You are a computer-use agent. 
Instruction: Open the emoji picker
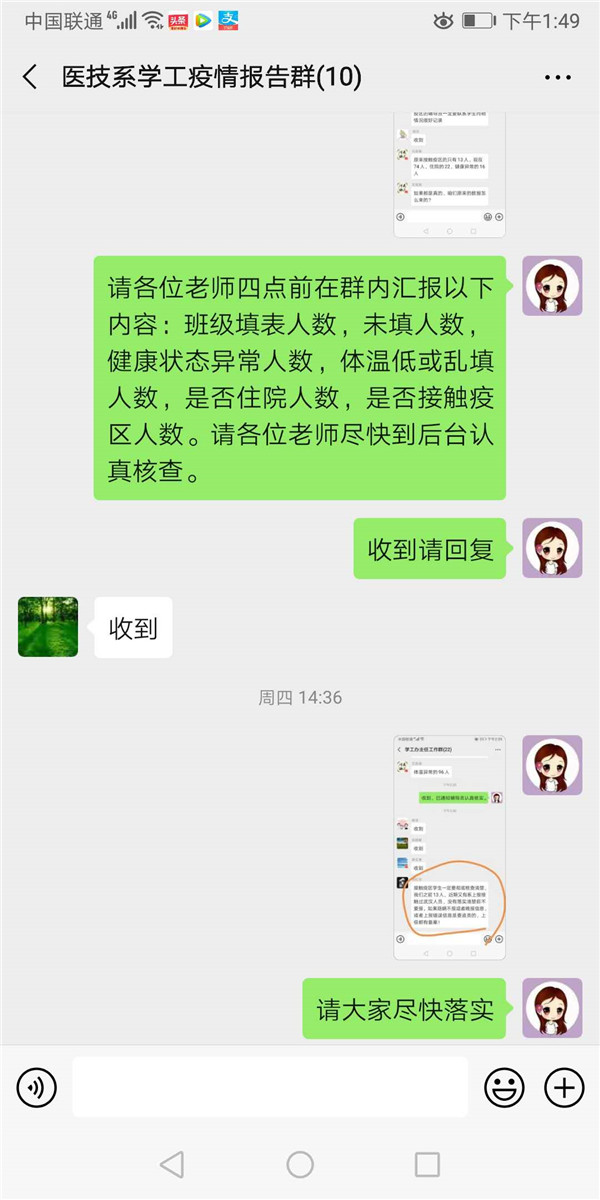tap(504, 1087)
